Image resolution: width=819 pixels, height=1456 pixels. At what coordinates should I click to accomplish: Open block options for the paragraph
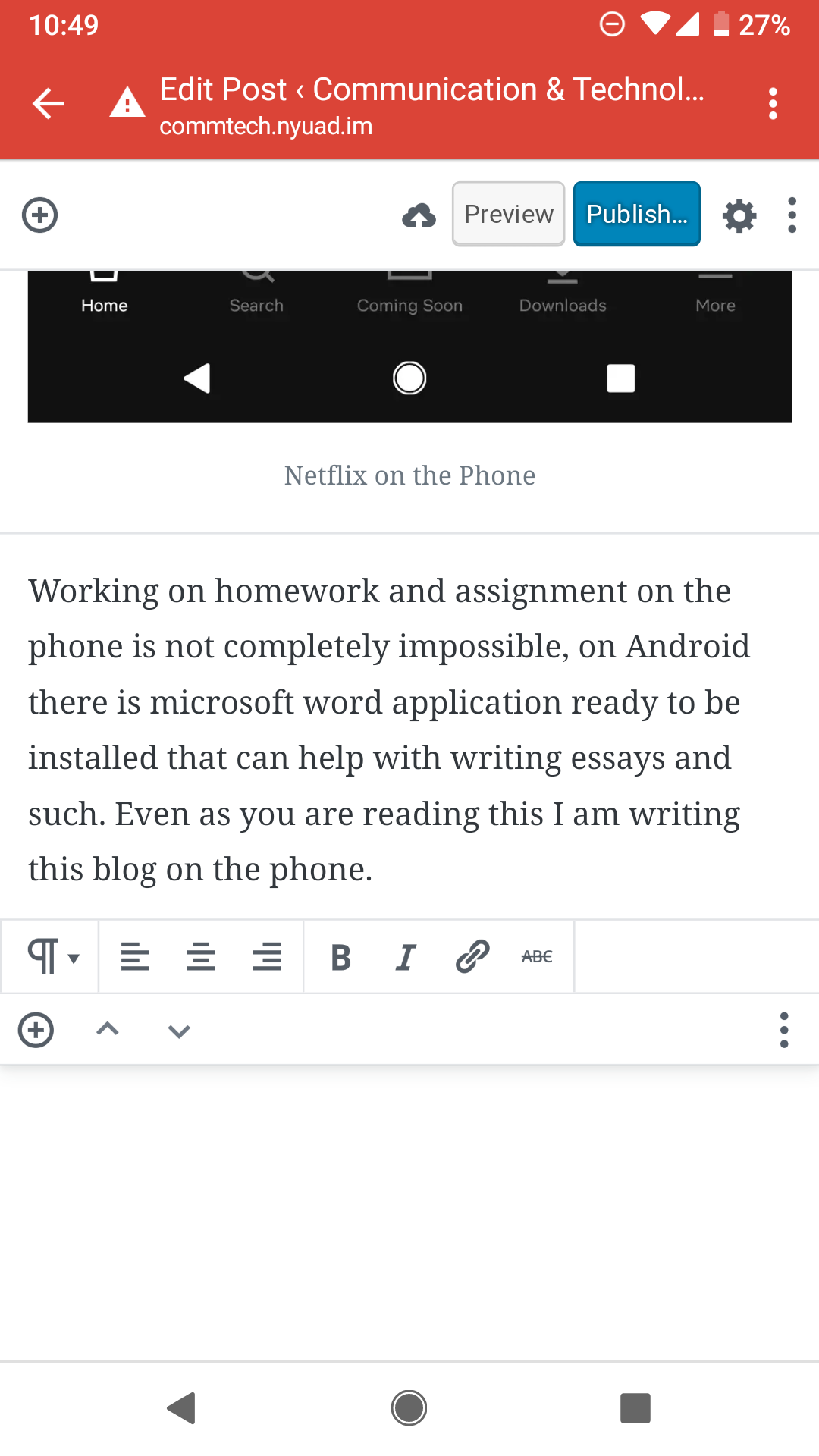tap(784, 1030)
